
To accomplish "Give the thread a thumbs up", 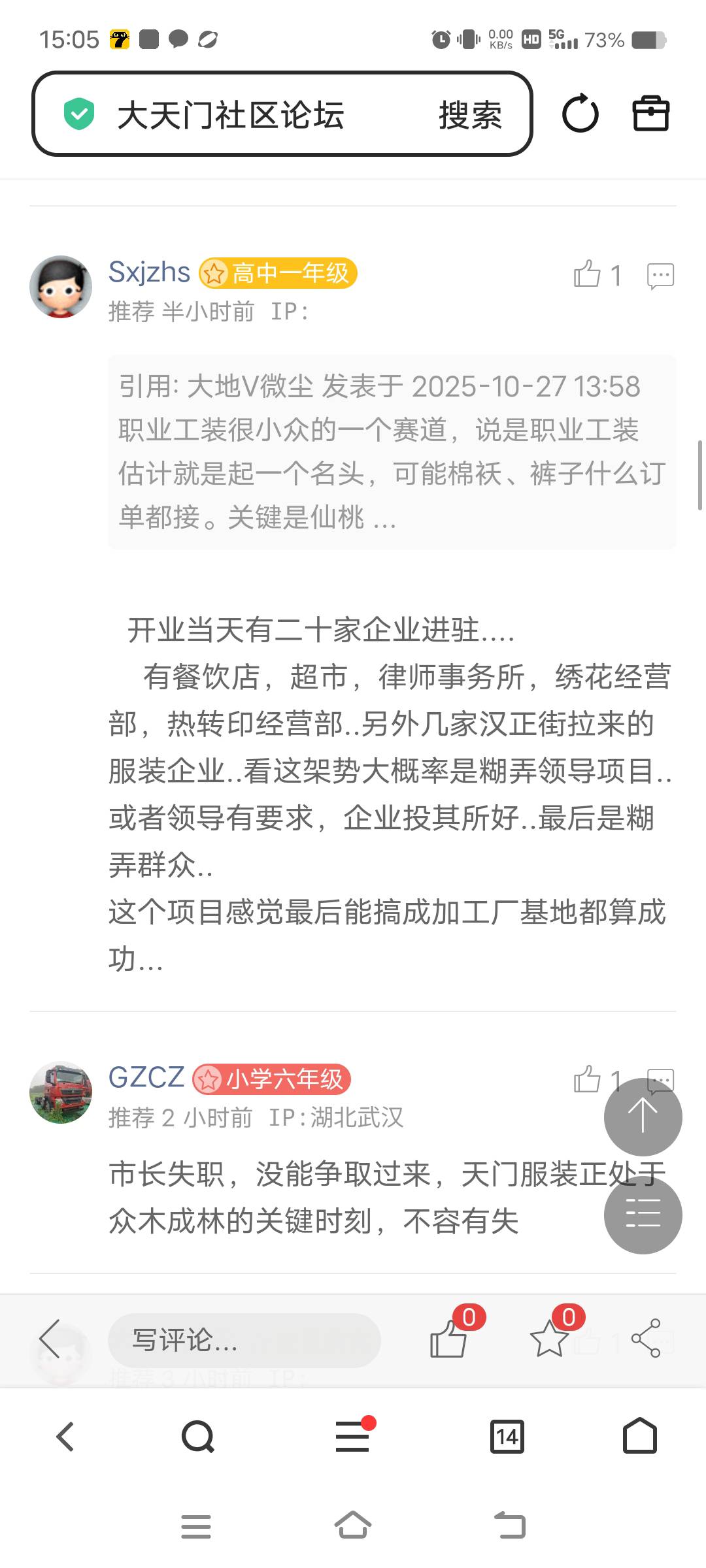I will [x=449, y=1339].
